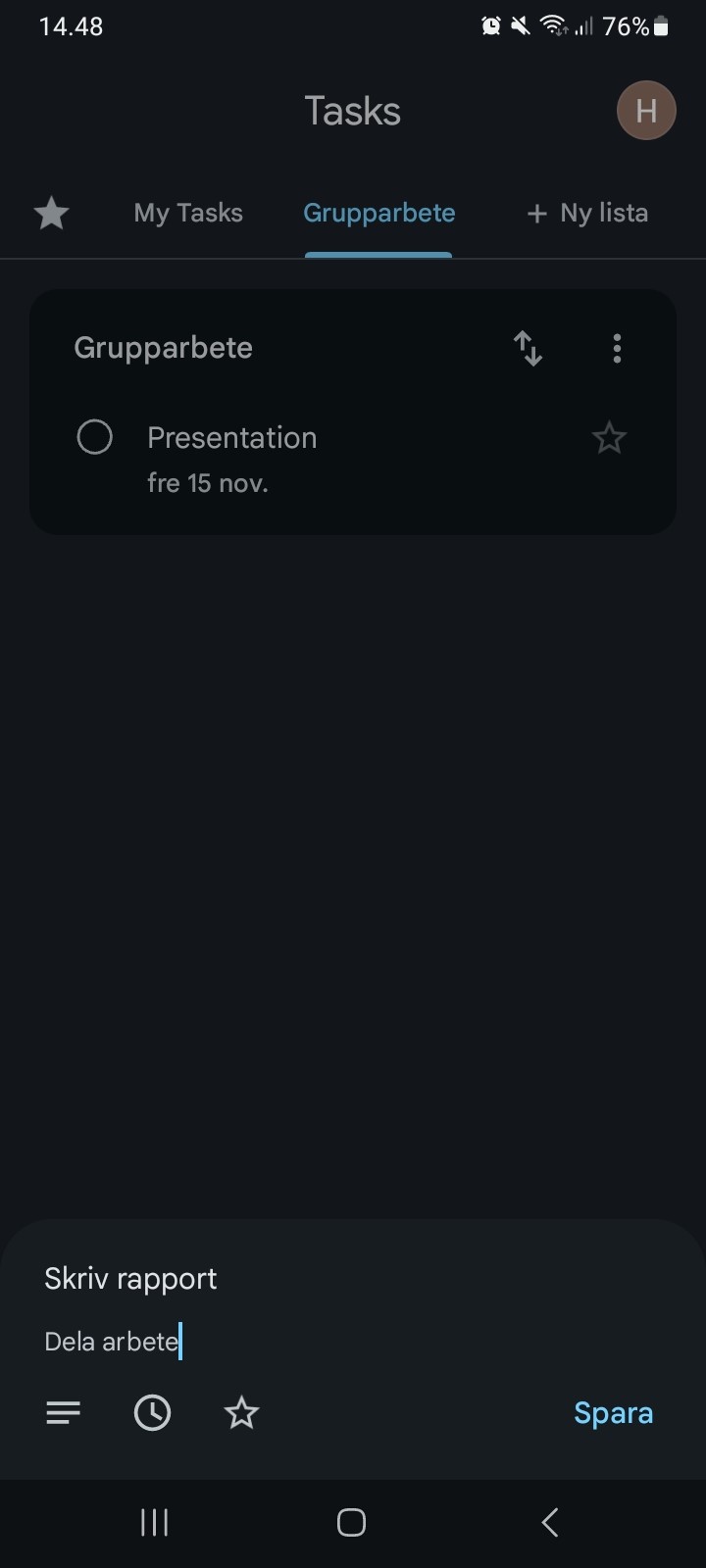Mark Presentation task as complete
The height and width of the screenshot is (1568, 706).
pos(95,437)
